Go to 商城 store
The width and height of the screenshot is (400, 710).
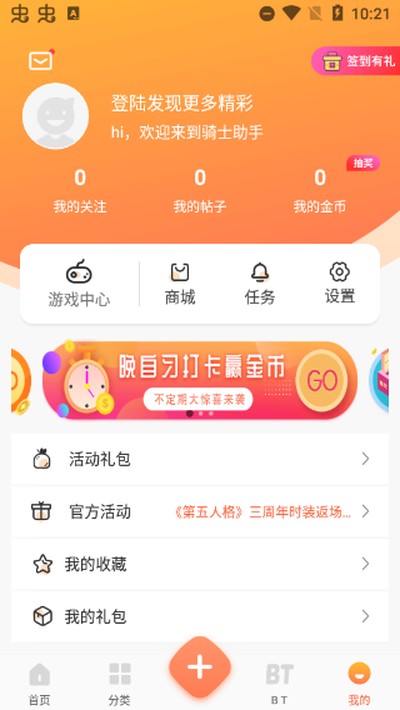point(180,284)
